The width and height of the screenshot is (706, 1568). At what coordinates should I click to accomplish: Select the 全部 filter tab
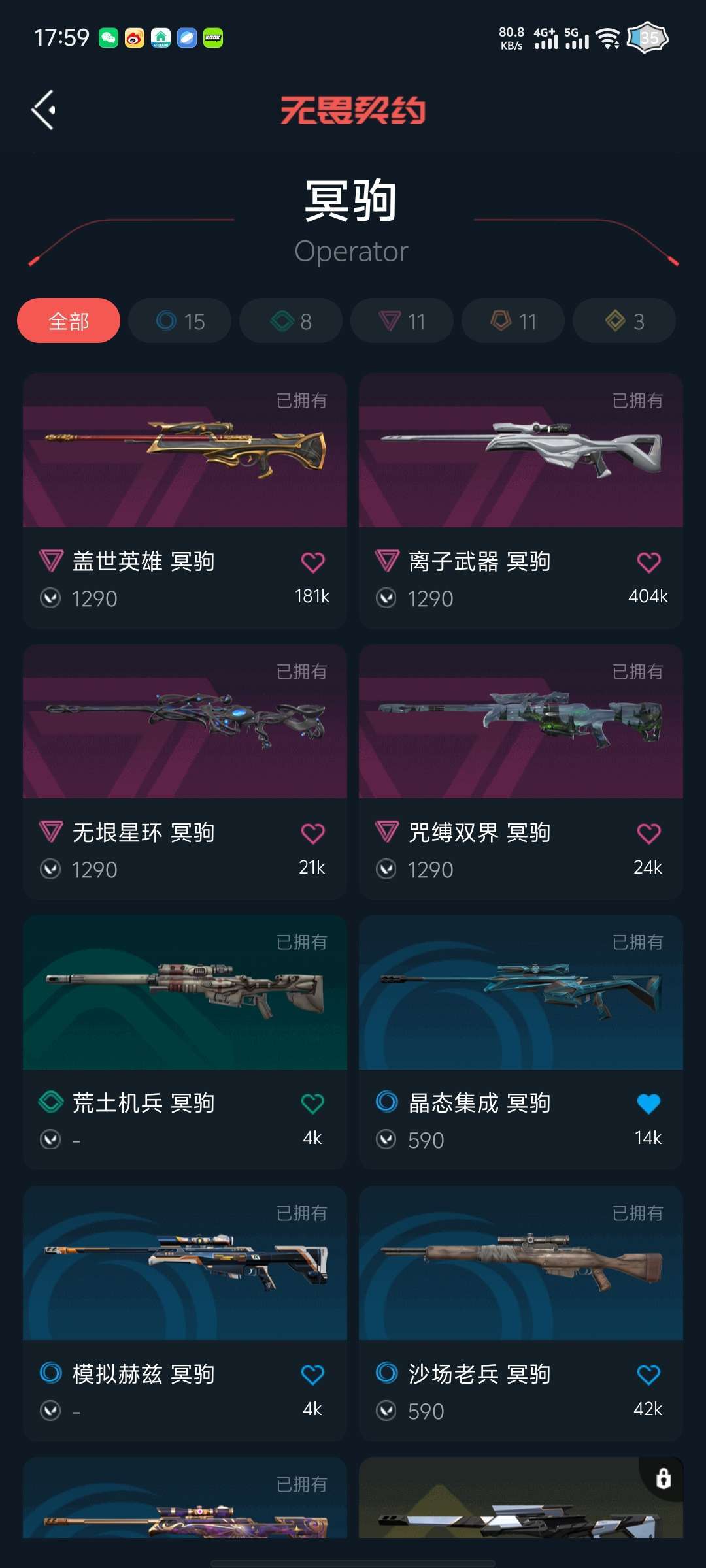click(69, 321)
